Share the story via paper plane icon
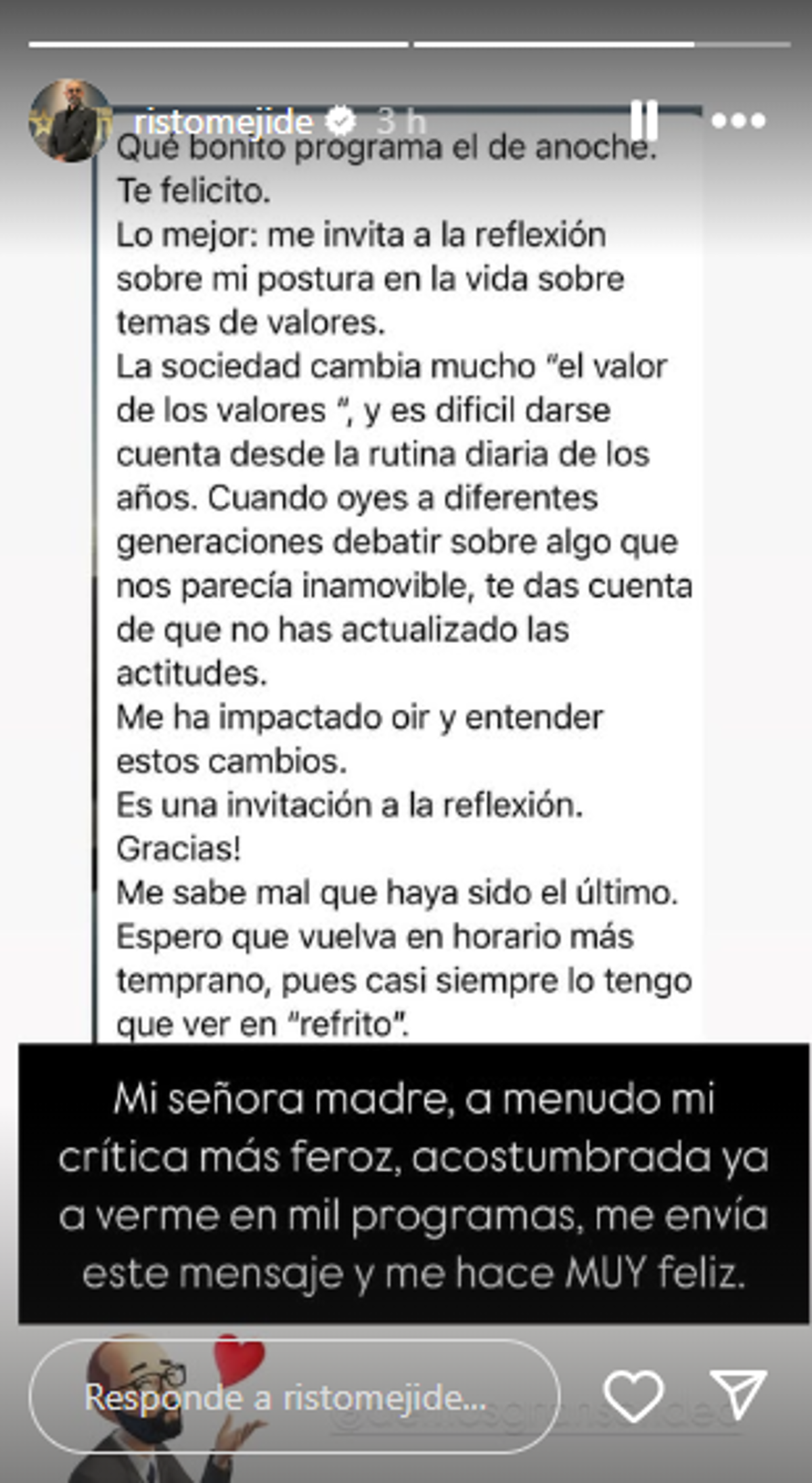This screenshot has width=812, height=1483. 738,1395
